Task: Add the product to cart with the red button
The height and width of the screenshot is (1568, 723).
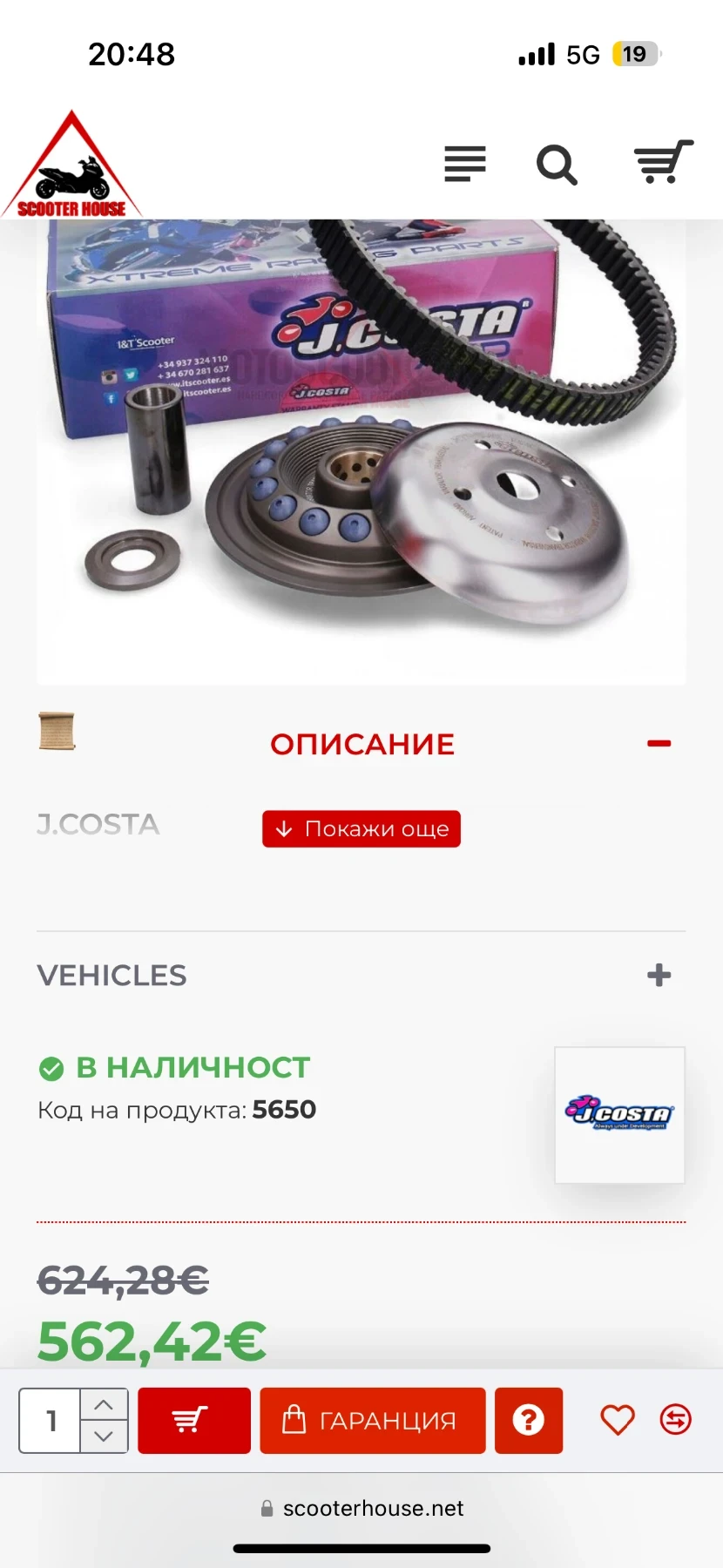Action: pyautogui.click(x=194, y=1421)
